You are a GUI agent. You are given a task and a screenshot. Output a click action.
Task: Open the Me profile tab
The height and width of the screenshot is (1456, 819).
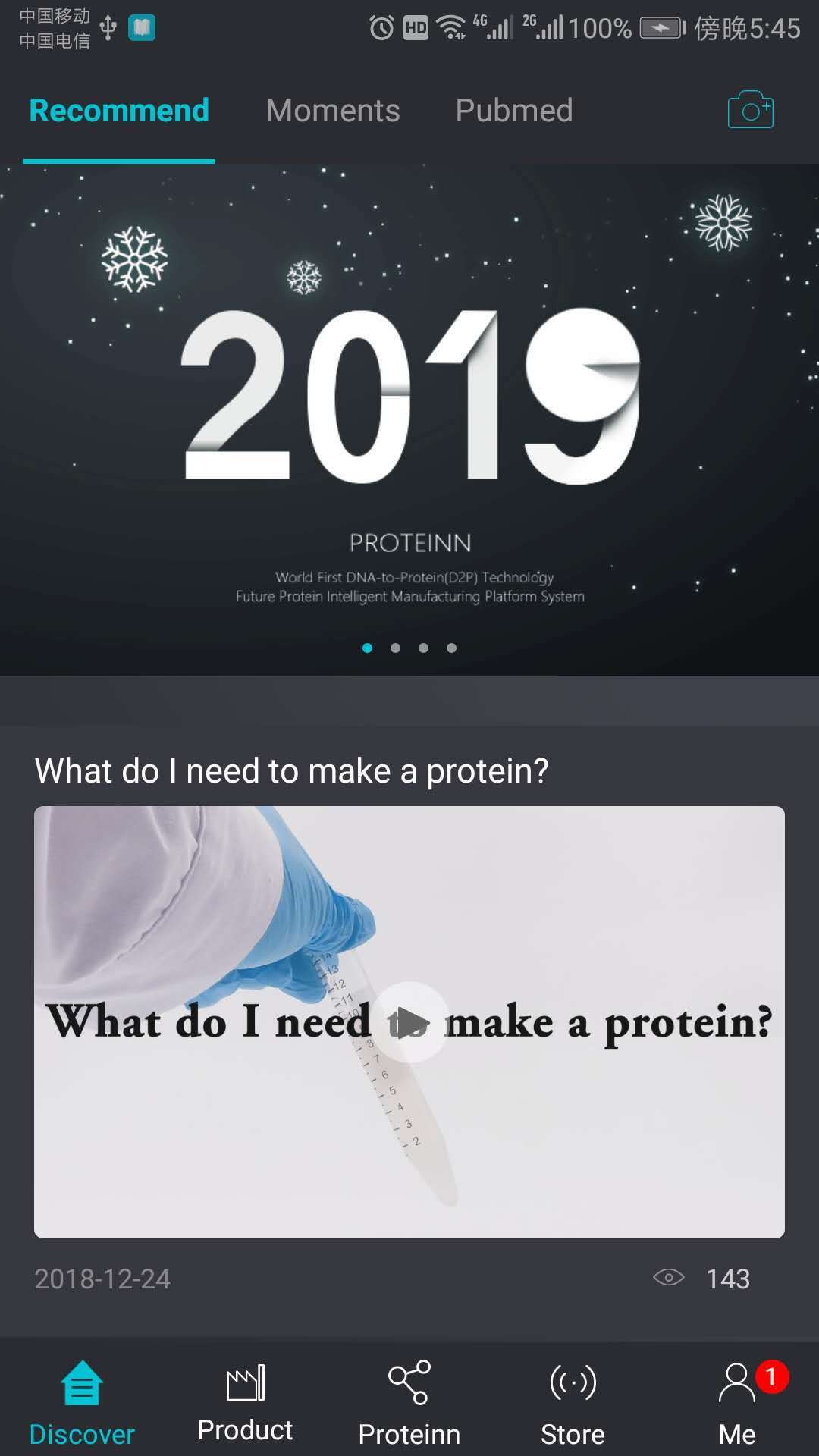coord(737,1401)
